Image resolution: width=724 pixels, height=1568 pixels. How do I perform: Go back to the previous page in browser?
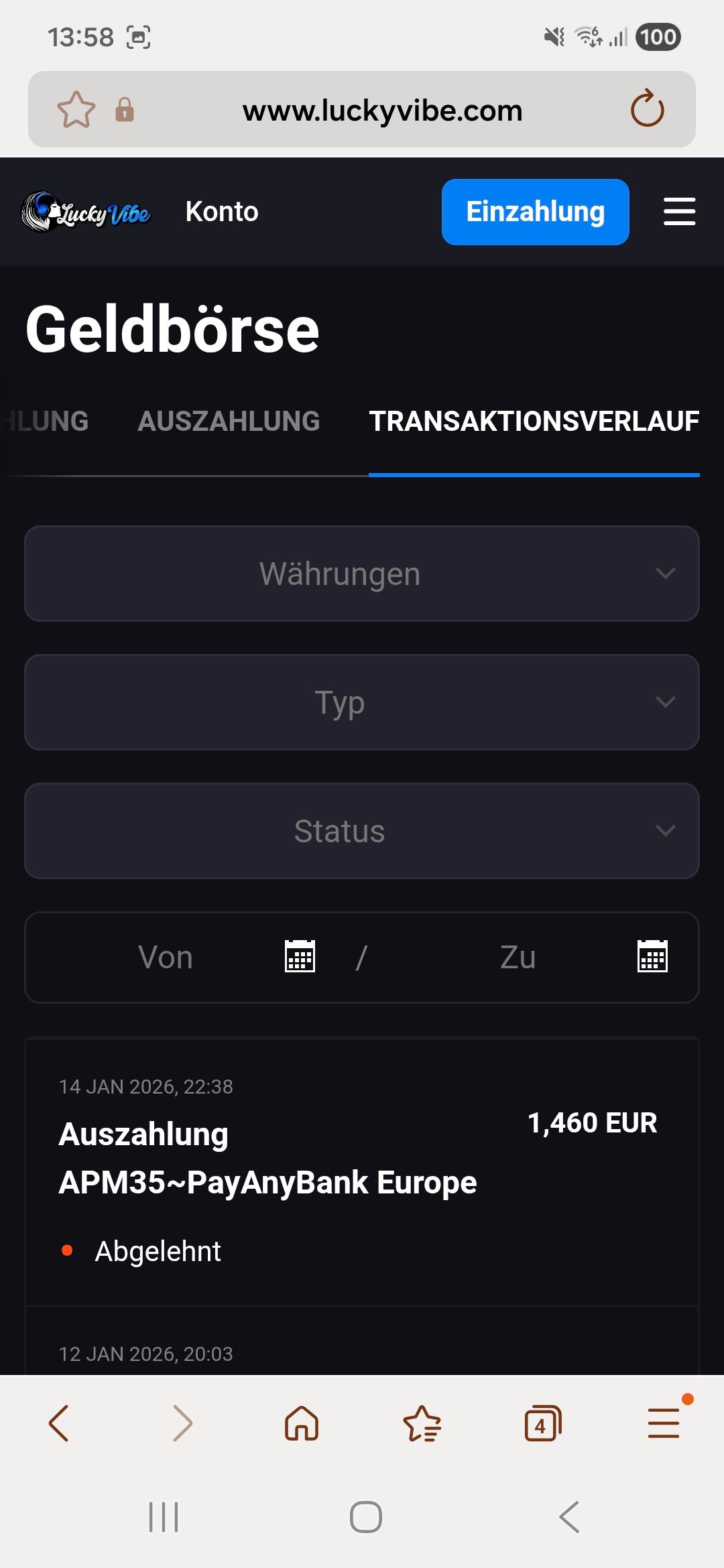click(59, 1423)
